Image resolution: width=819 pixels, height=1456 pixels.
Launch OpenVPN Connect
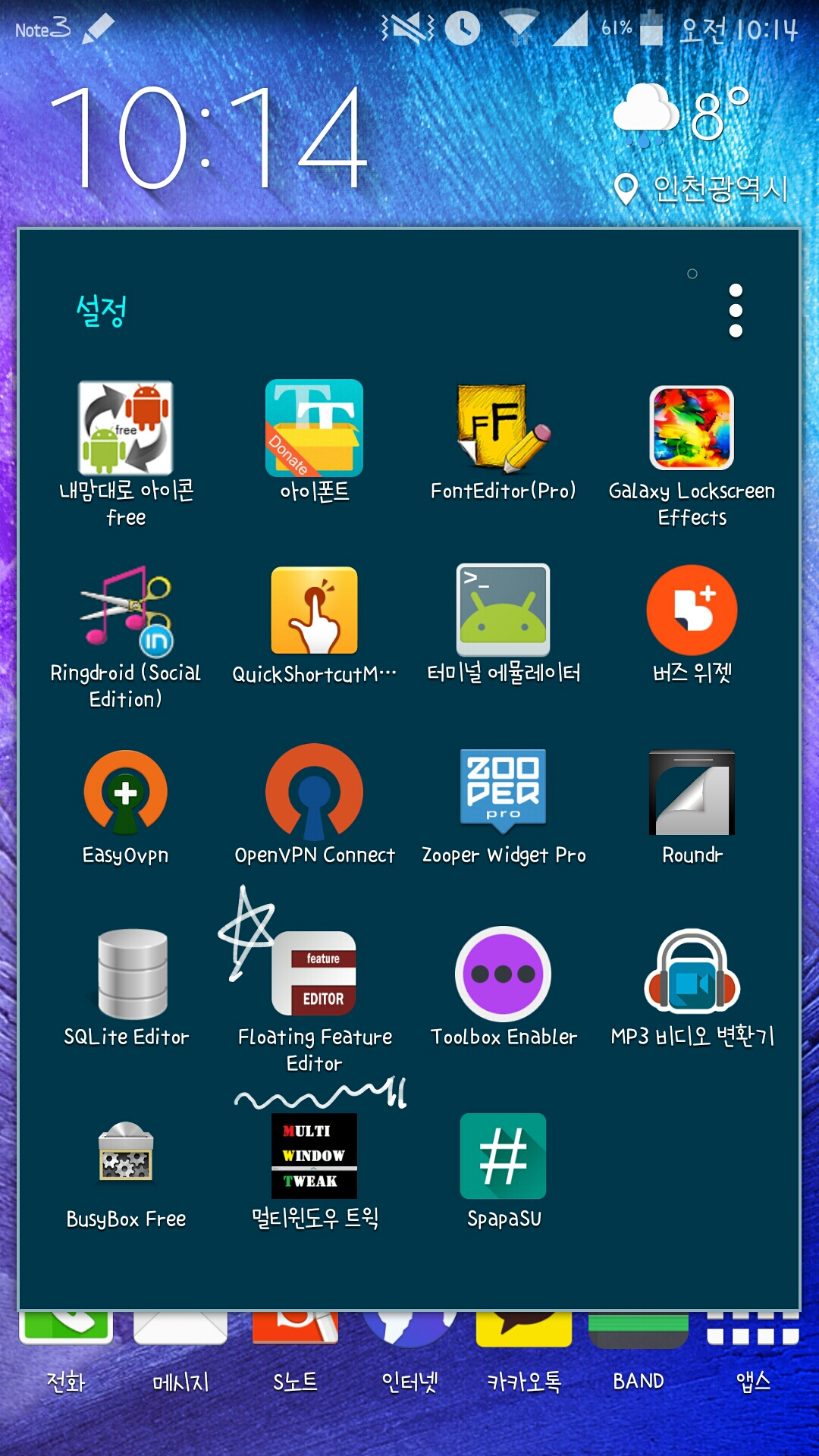pos(314,792)
